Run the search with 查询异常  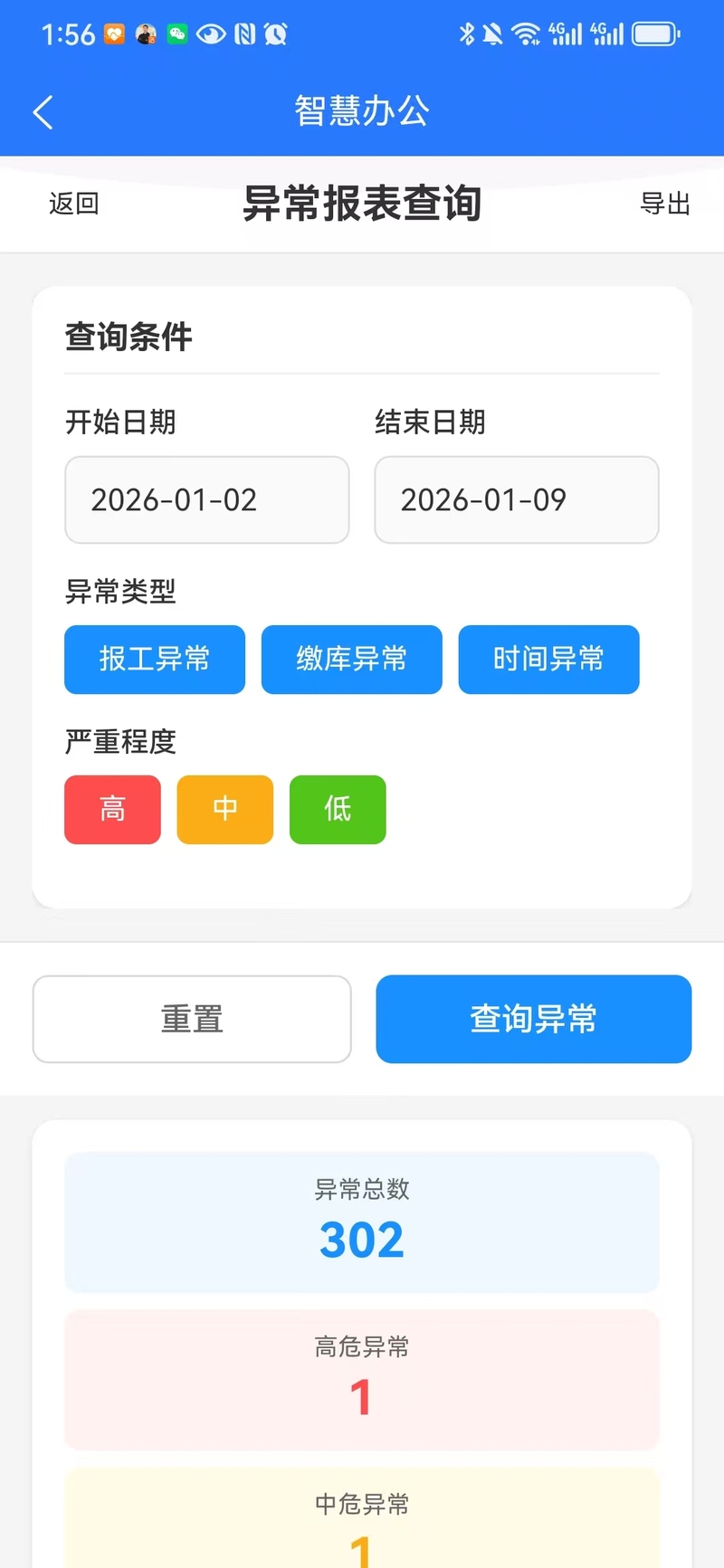533,1019
